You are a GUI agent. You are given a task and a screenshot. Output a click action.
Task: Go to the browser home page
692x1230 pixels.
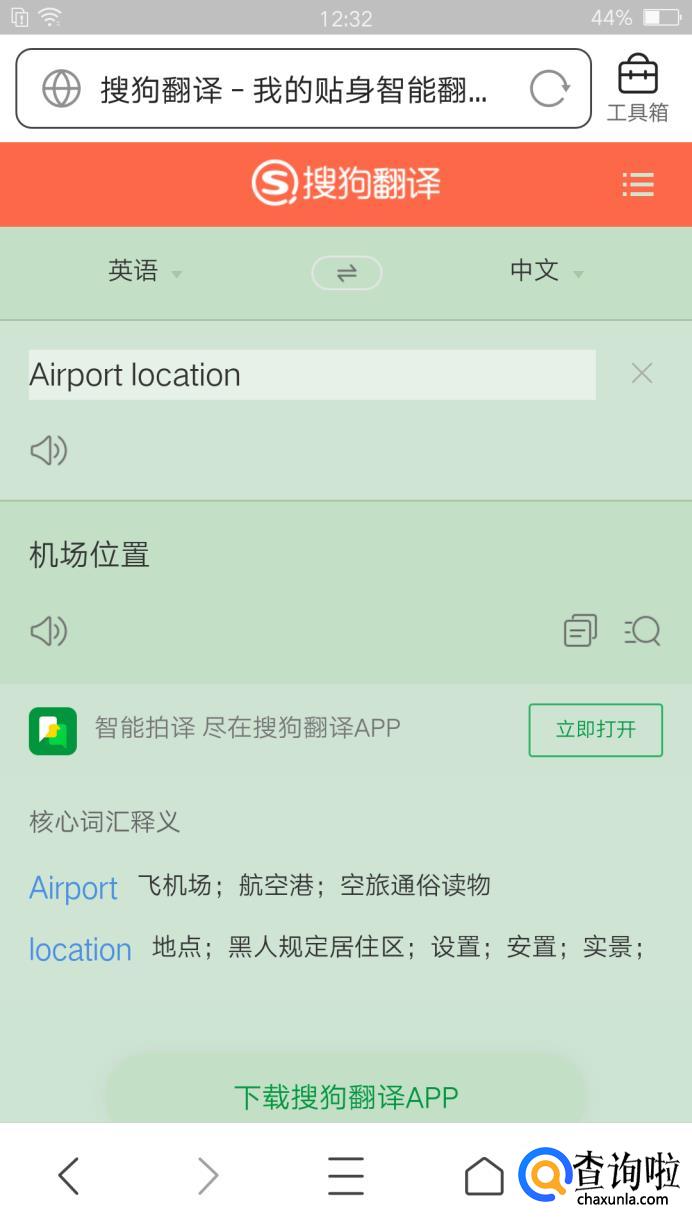point(484,1176)
